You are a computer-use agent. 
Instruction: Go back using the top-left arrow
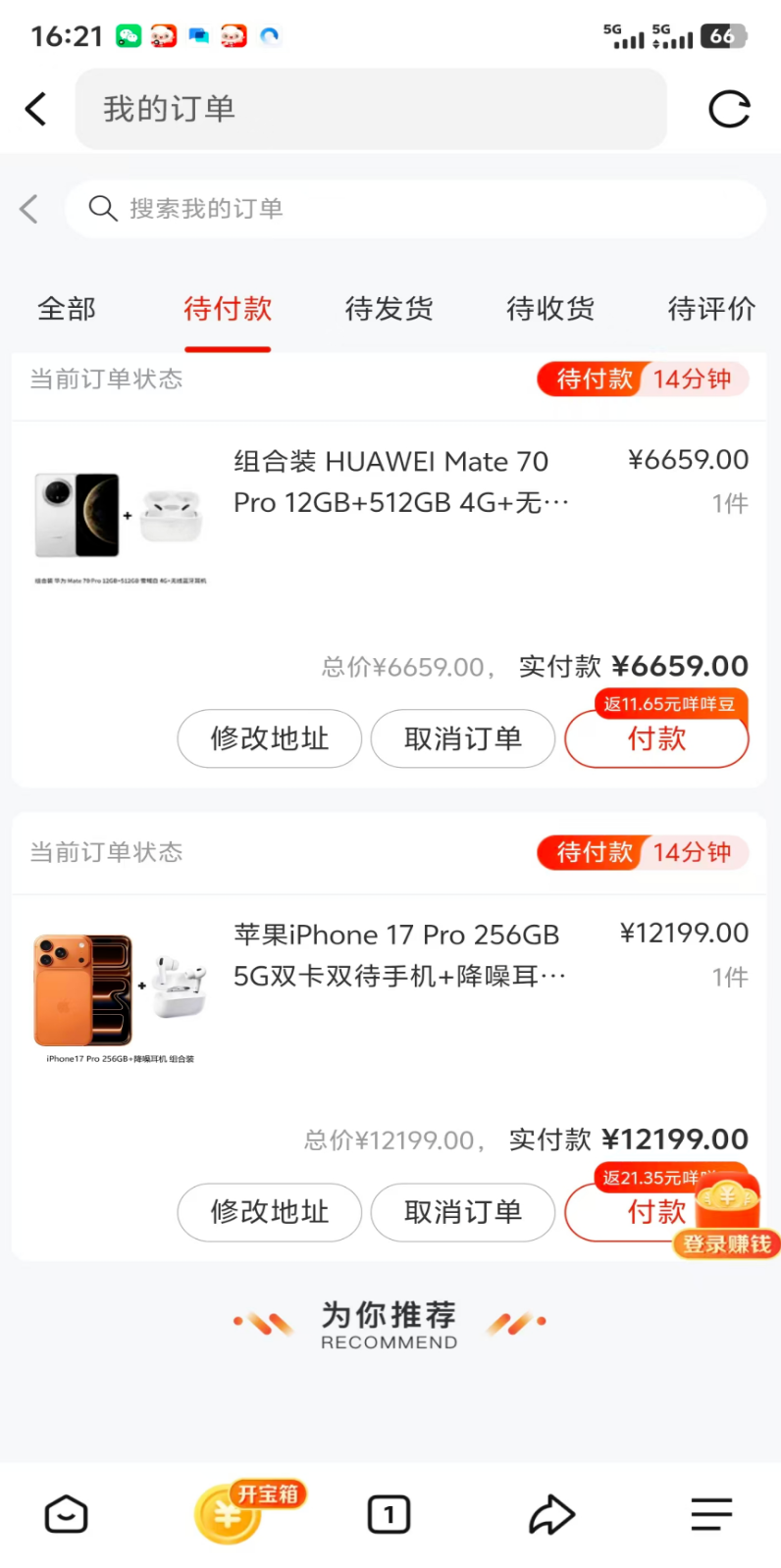36,109
